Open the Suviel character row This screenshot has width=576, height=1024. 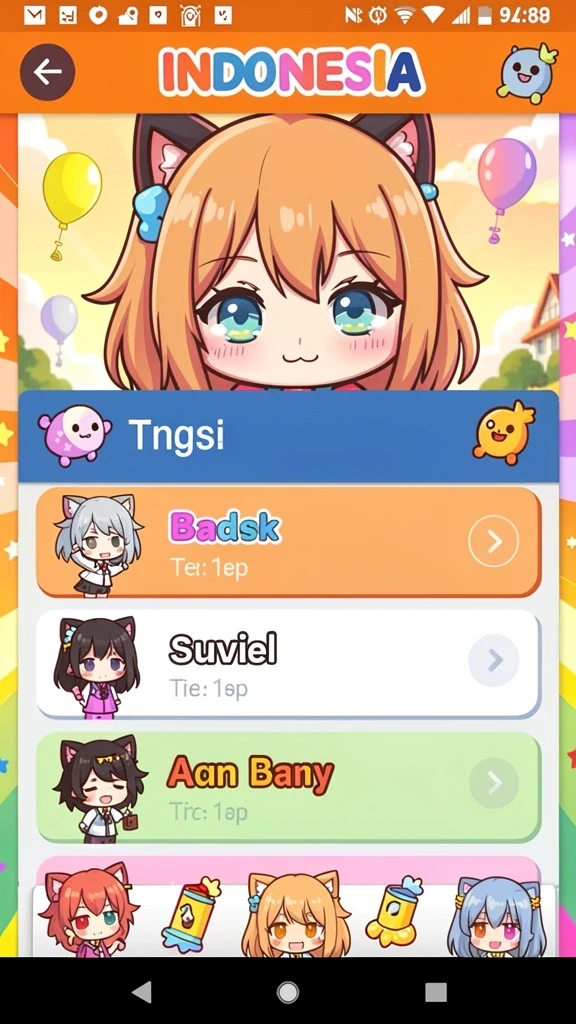coord(288,664)
